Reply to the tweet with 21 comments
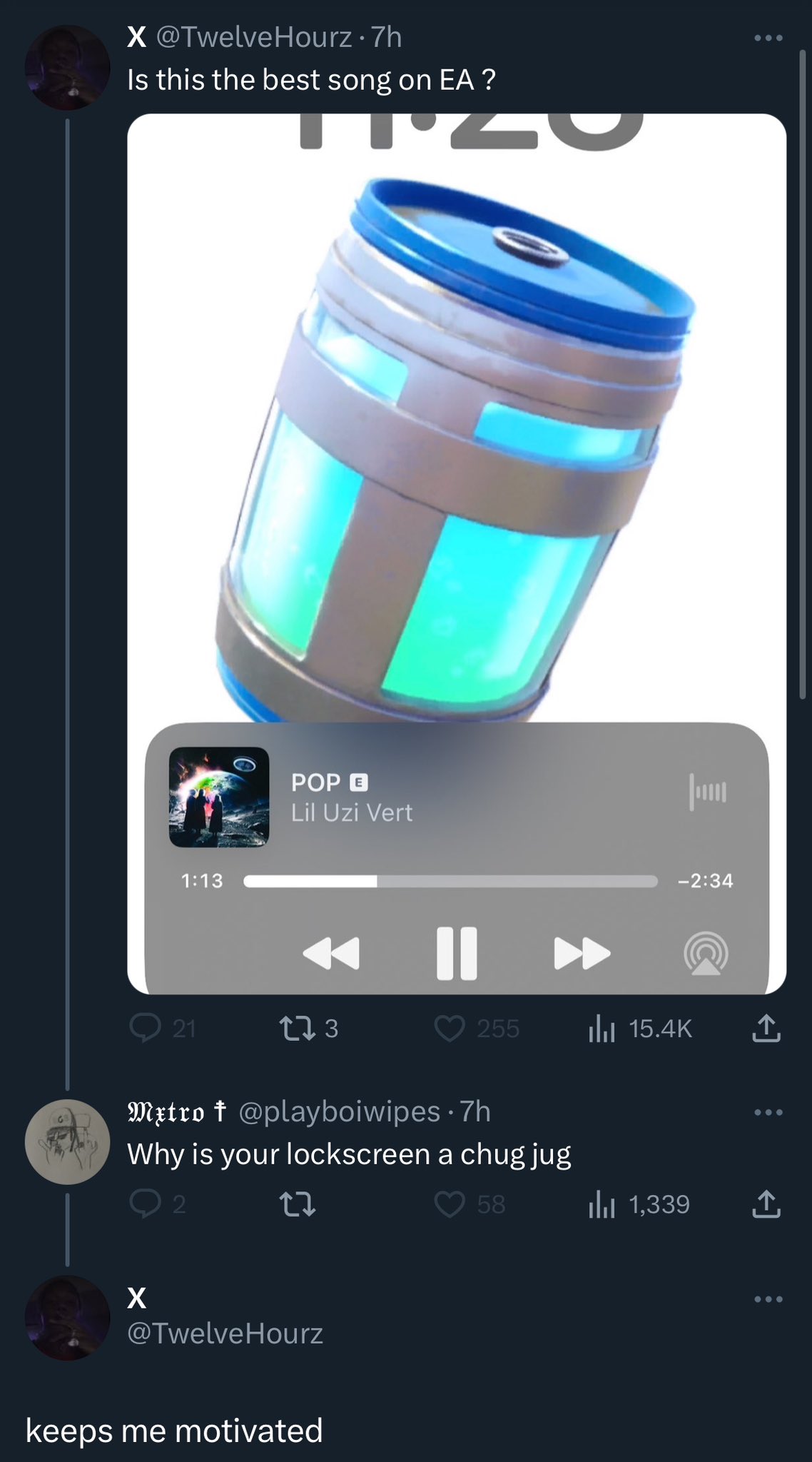The height and width of the screenshot is (1462, 812). [146, 1029]
